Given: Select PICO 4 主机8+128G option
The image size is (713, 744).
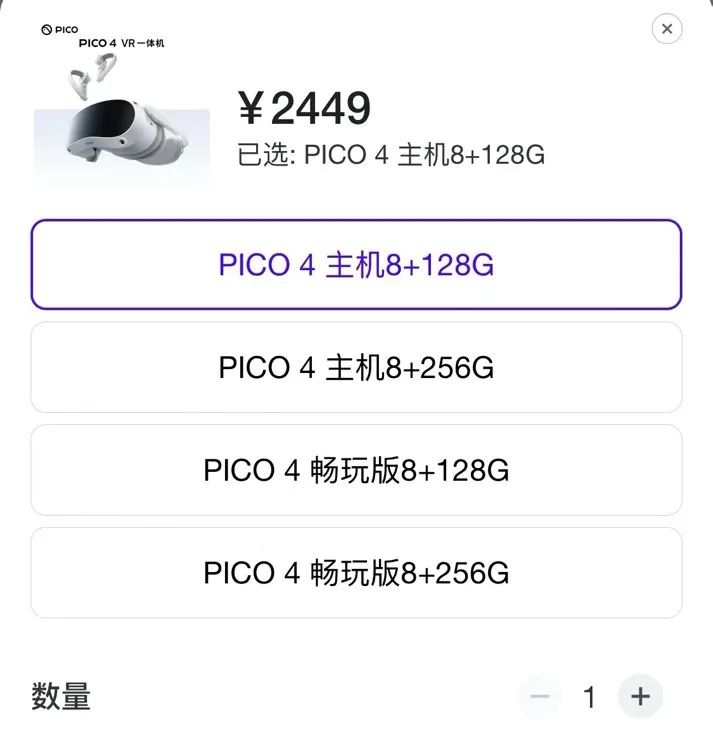Looking at the screenshot, I should 356,265.
